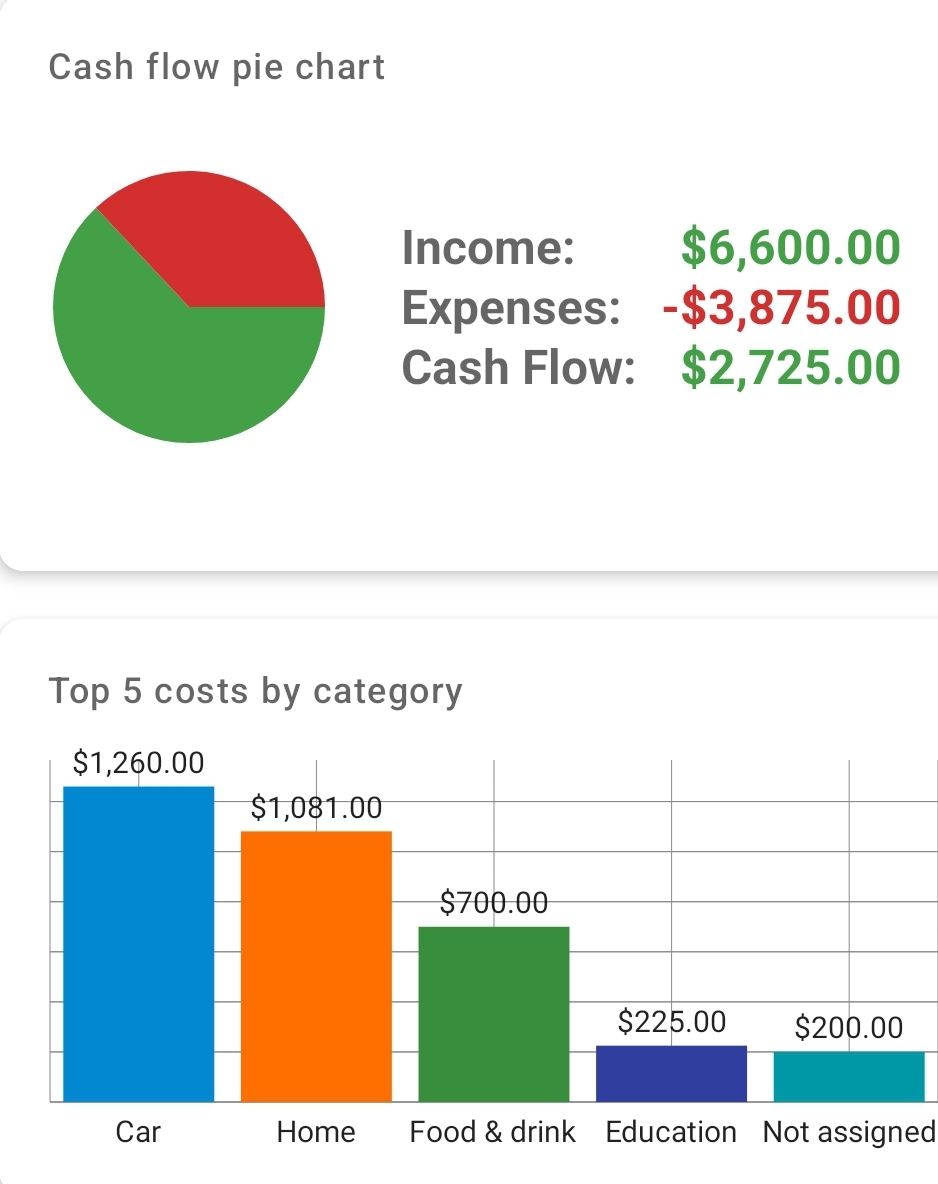Select the Car bar in the chart
Screen dimensions: 938x1184
(138, 943)
